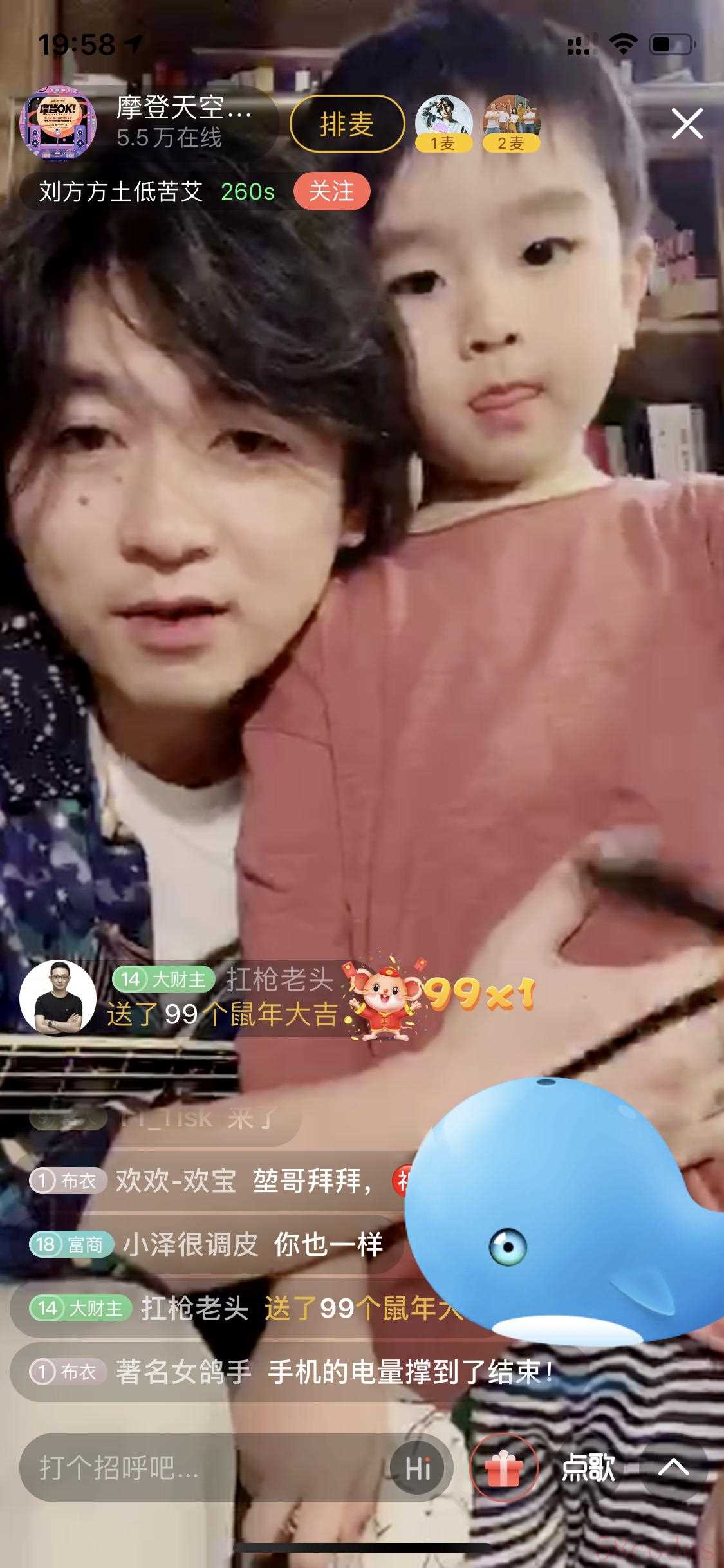Screen dimensions: 724x1568
Task: Open the gift panel
Action: point(504,1468)
